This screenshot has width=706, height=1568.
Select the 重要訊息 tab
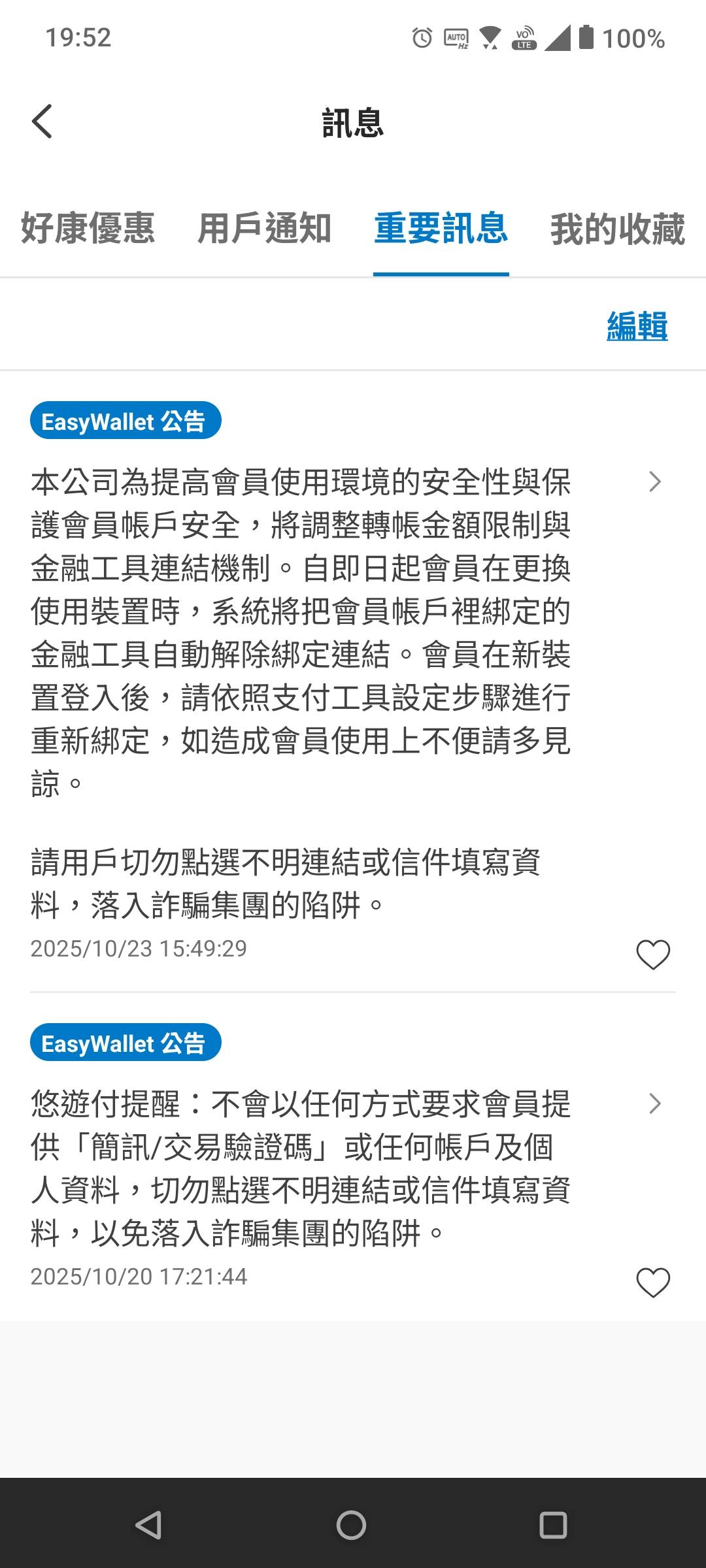pos(441,229)
